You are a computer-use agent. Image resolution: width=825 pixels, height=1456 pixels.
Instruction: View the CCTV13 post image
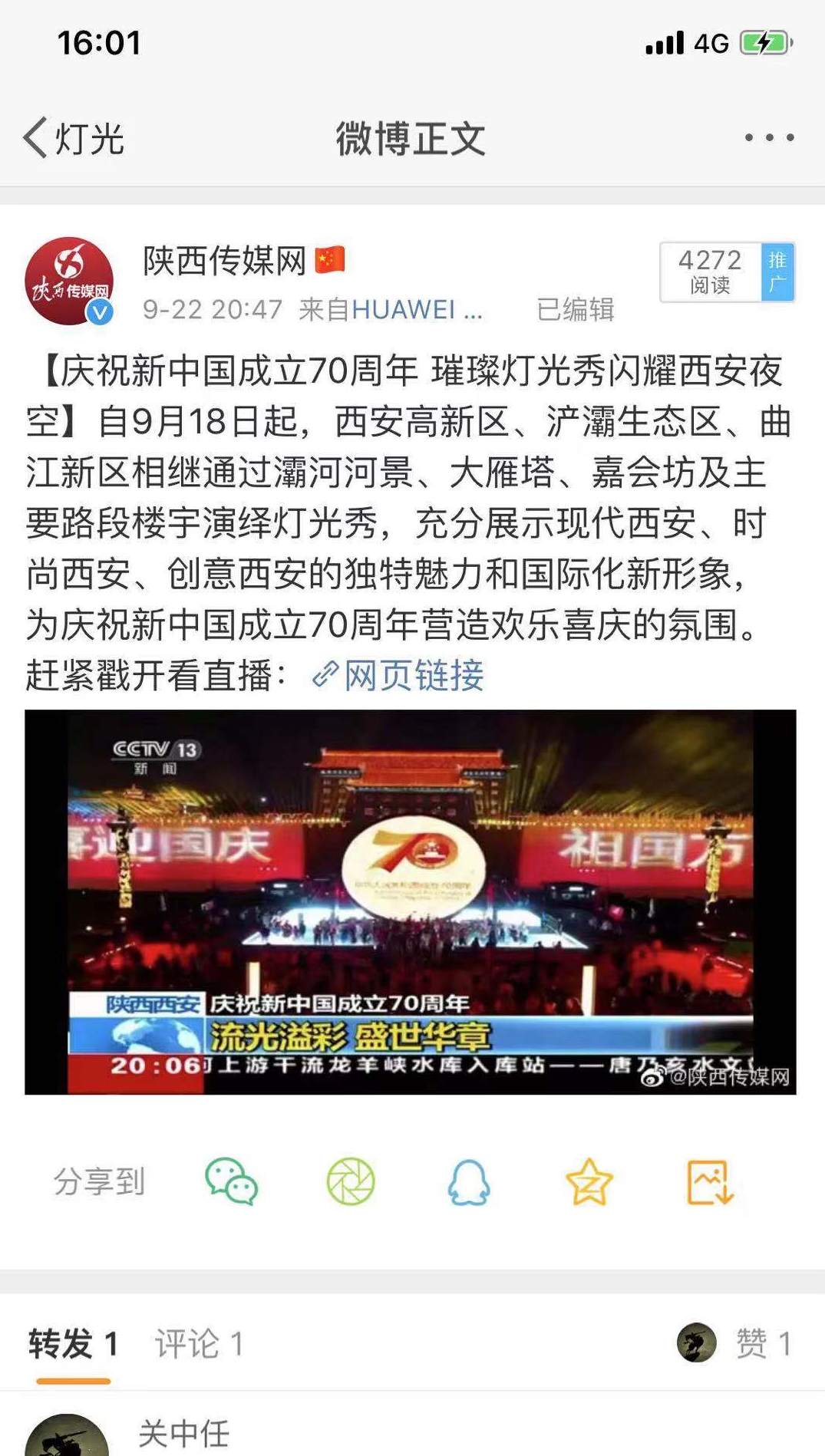coord(410,901)
